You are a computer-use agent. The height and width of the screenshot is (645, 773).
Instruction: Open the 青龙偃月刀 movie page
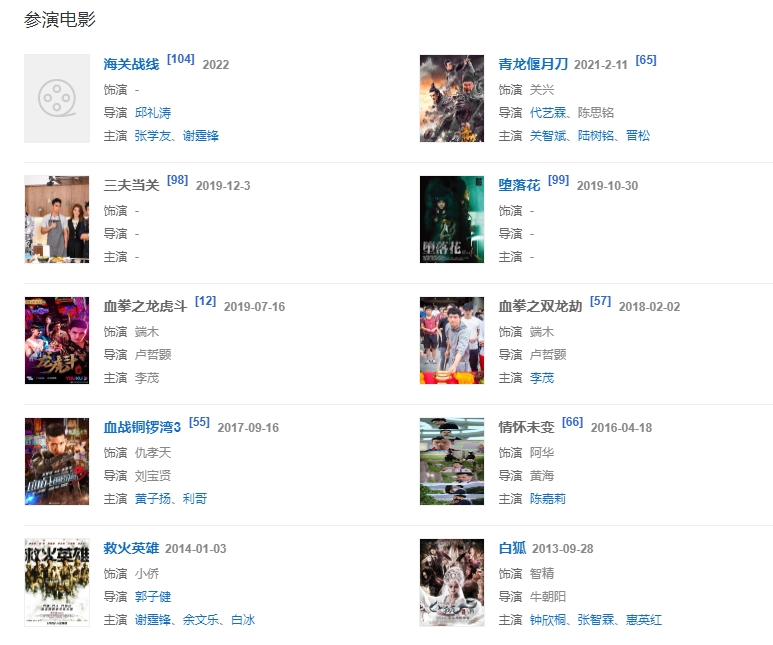533,64
